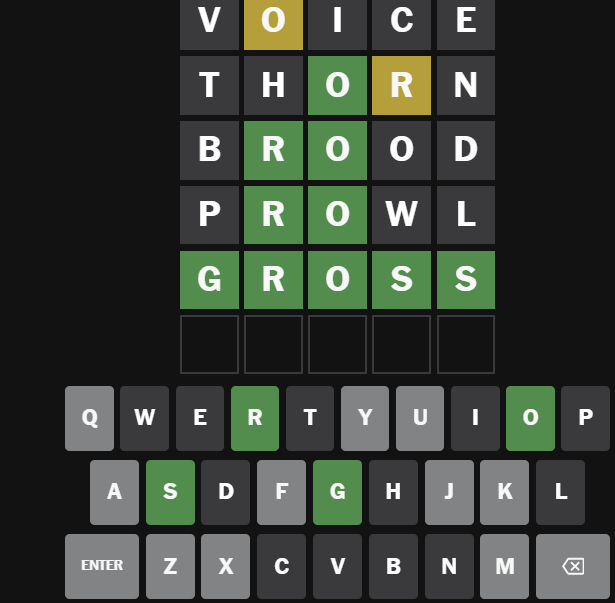Enter the letter Y
615x603 pixels.
(x=365, y=418)
